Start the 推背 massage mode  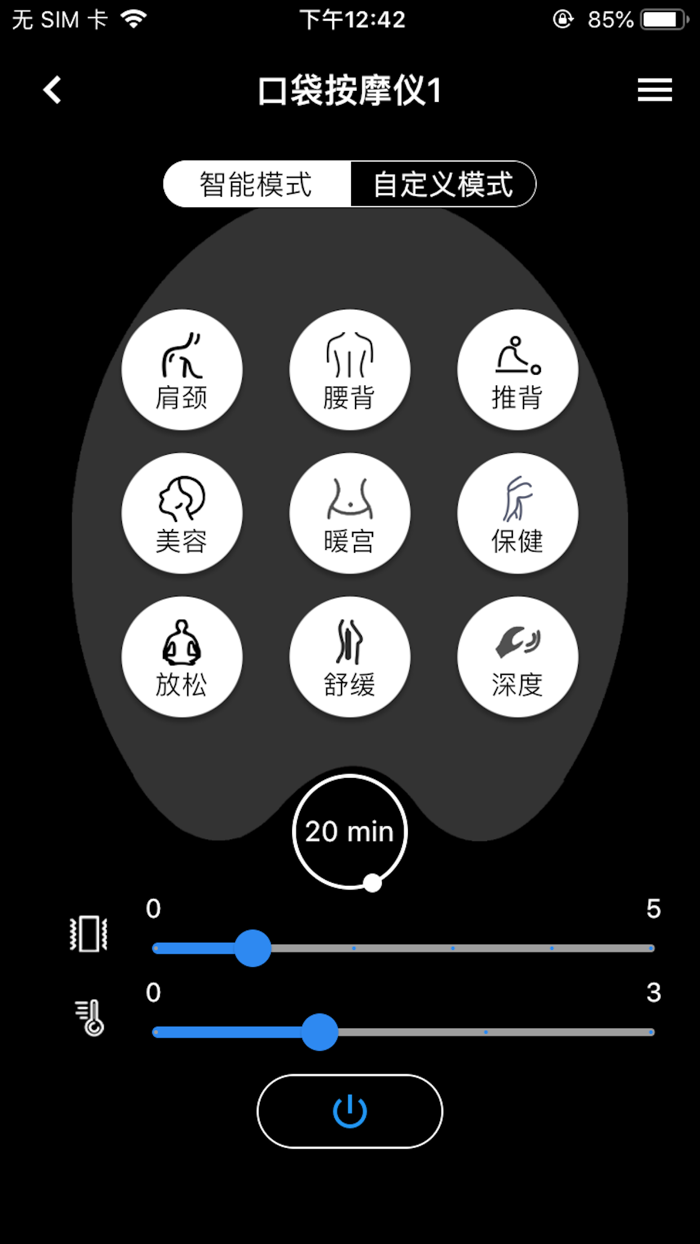(x=517, y=368)
